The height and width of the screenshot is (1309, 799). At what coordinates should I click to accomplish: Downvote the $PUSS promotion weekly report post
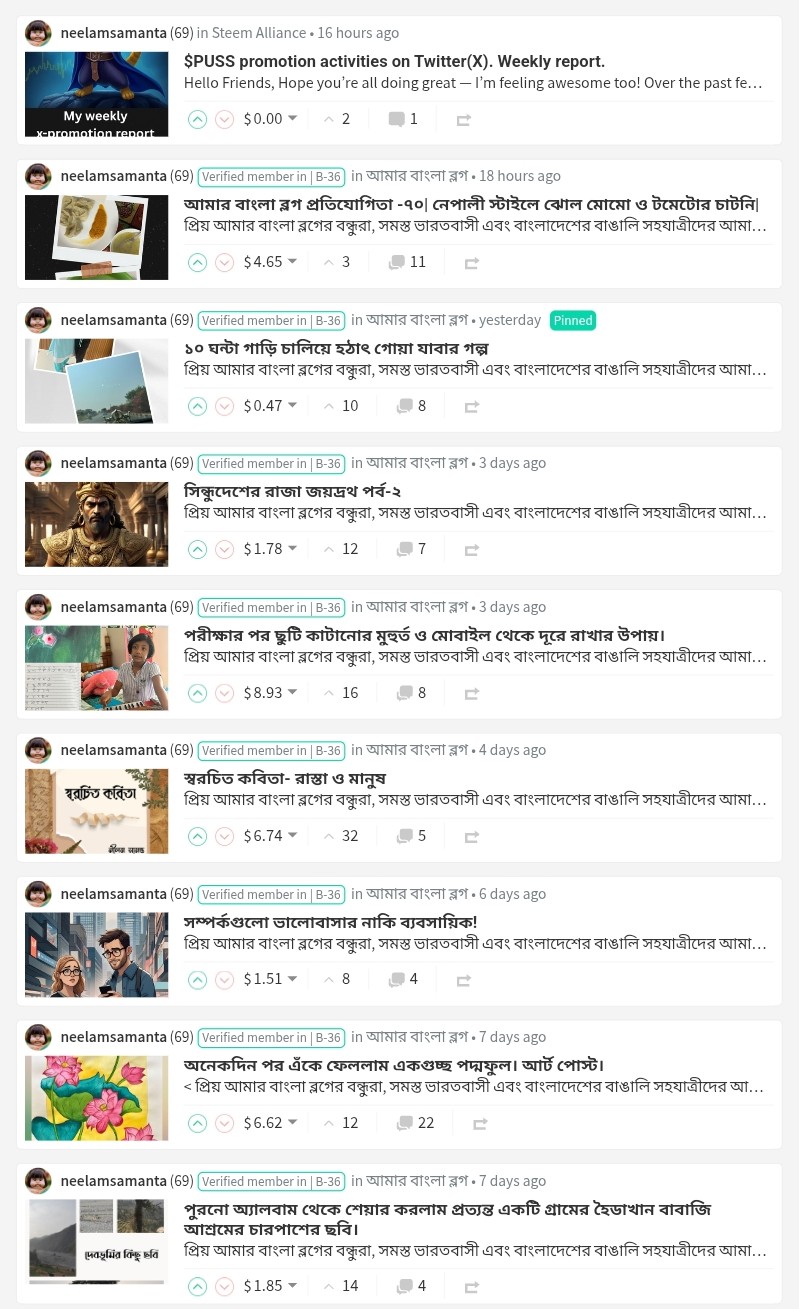(225, 119)
